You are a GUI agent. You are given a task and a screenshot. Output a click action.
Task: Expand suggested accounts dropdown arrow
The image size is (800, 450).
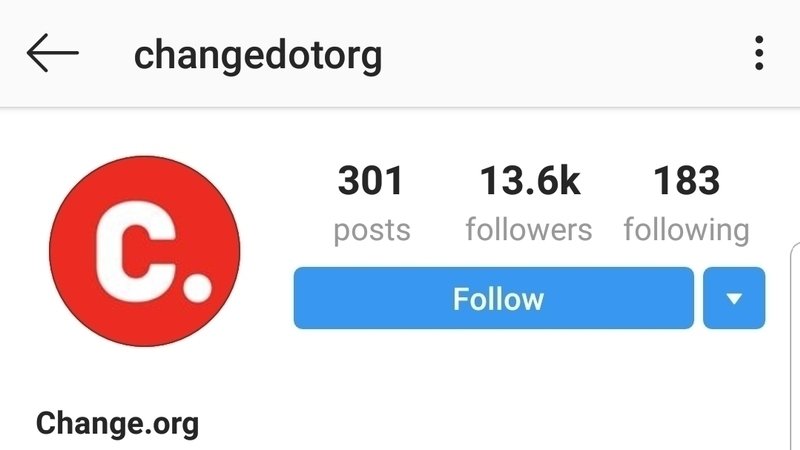click(734, 298)
